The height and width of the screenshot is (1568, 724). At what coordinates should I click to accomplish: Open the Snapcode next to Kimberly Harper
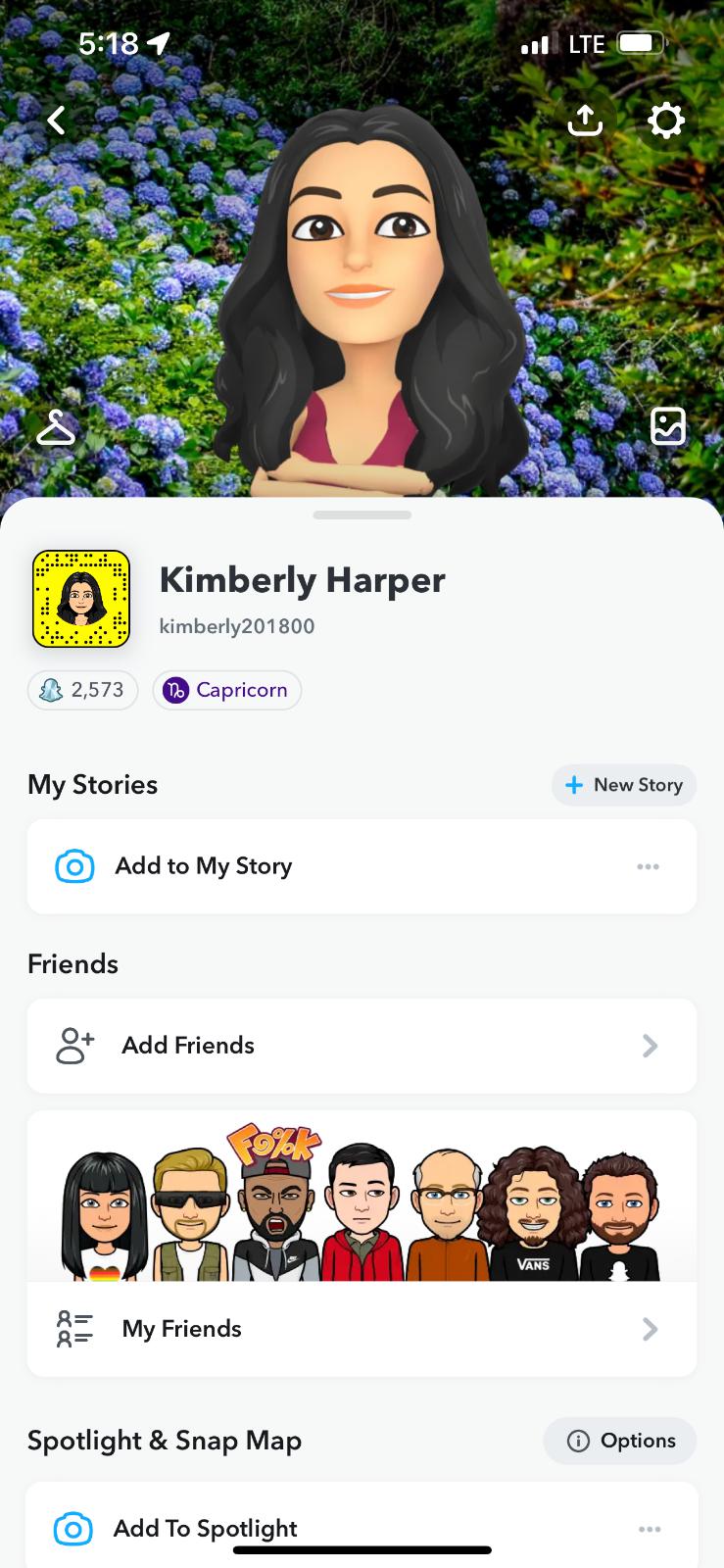tap(81, 599)
